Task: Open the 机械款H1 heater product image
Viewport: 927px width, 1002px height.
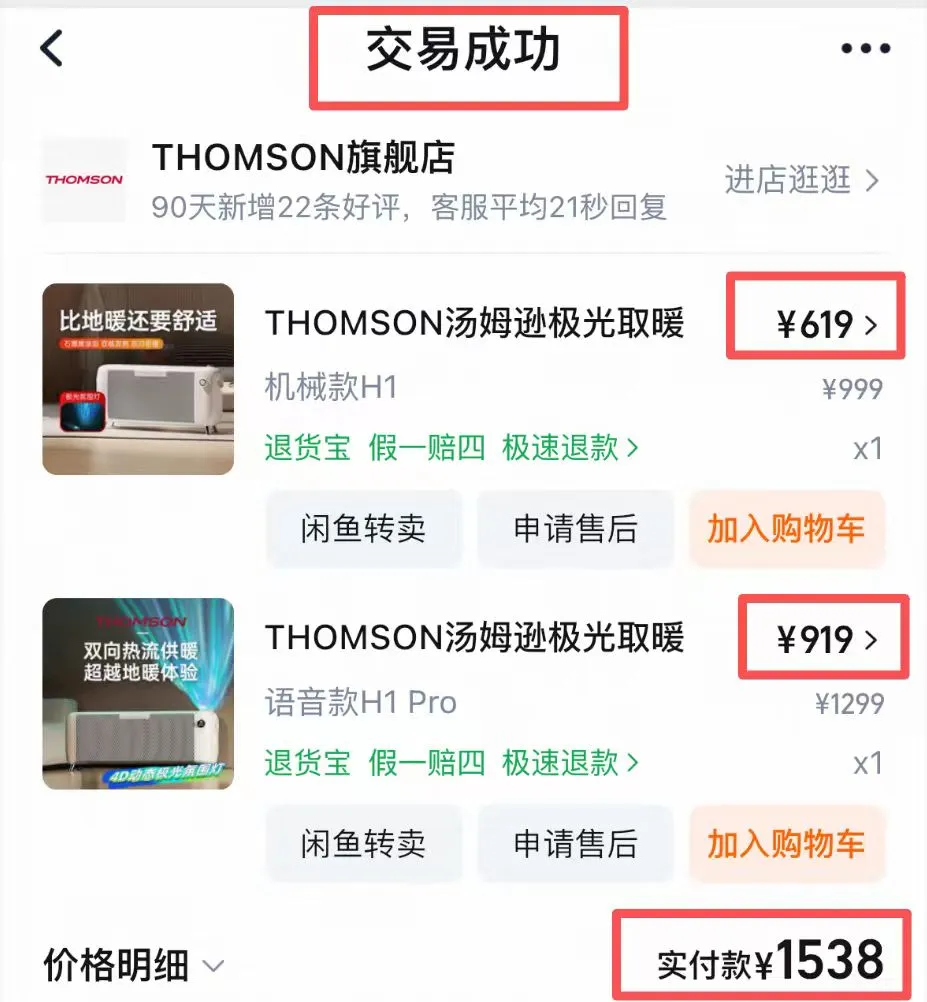Action: coord(138,379)
